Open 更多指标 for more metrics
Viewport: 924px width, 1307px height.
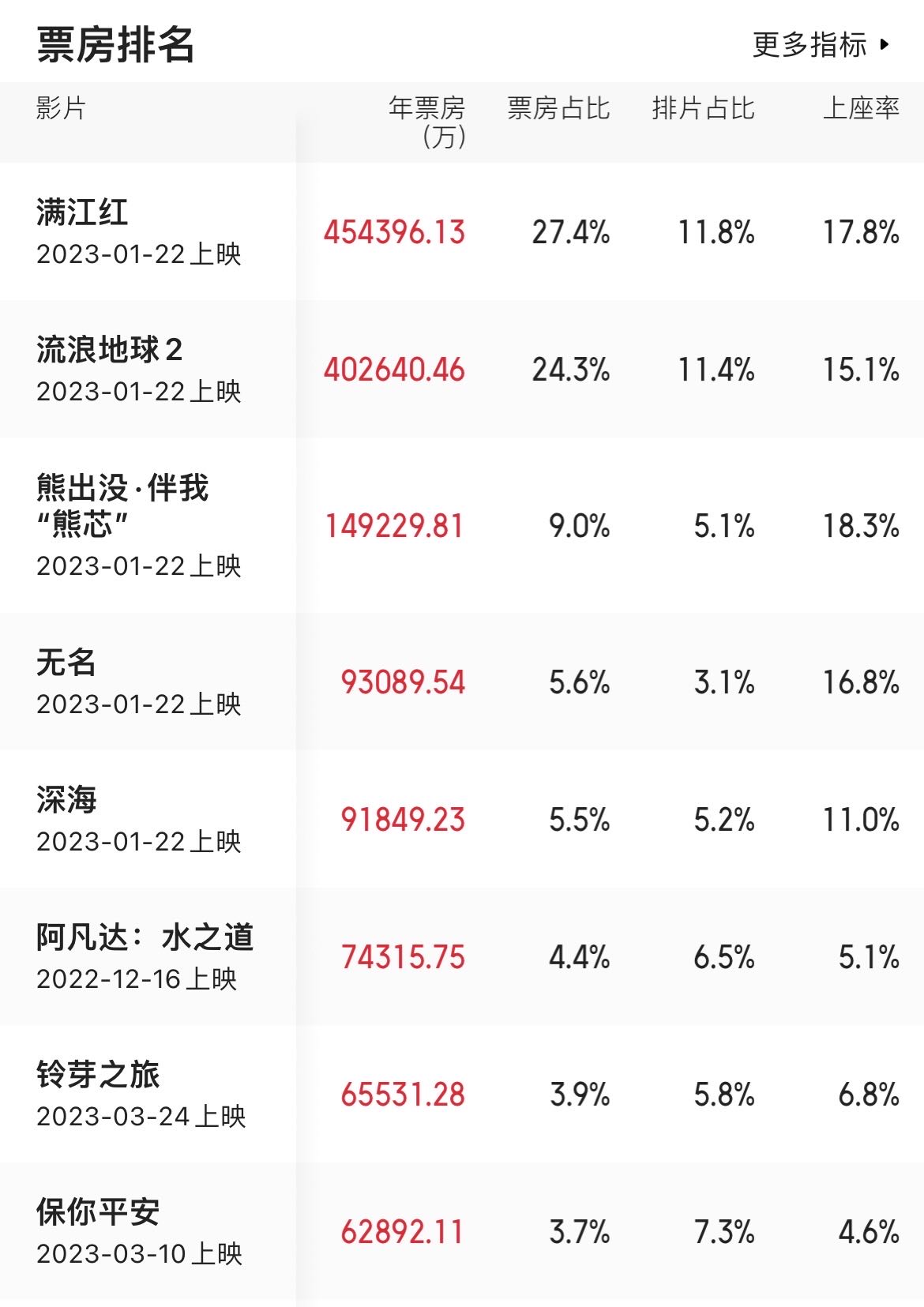pyautogui.click(x=821, y=45)
